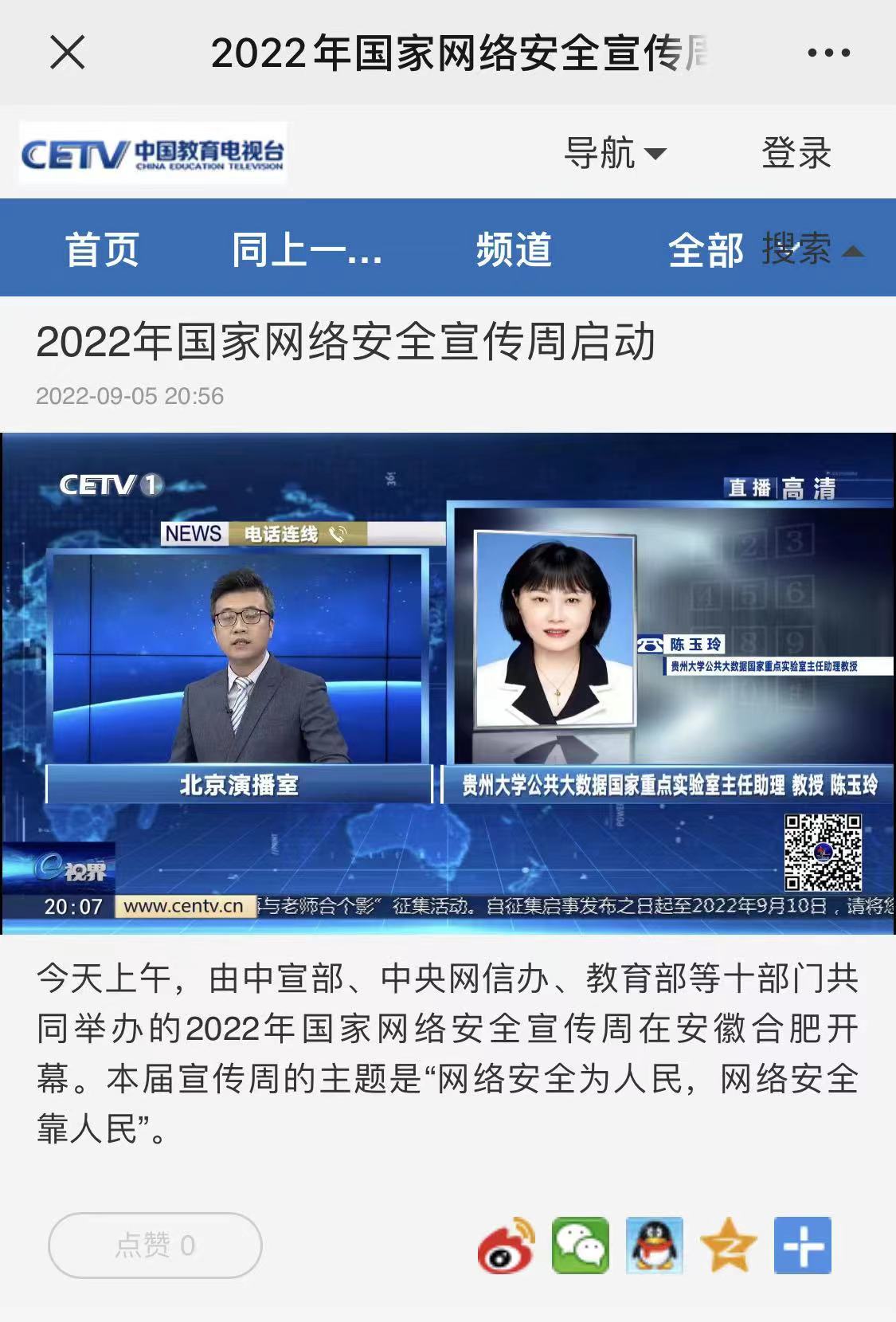Expand the 导航 navigation dropdown
Viewport: 896px width, 1322px height.
point(614,152)
